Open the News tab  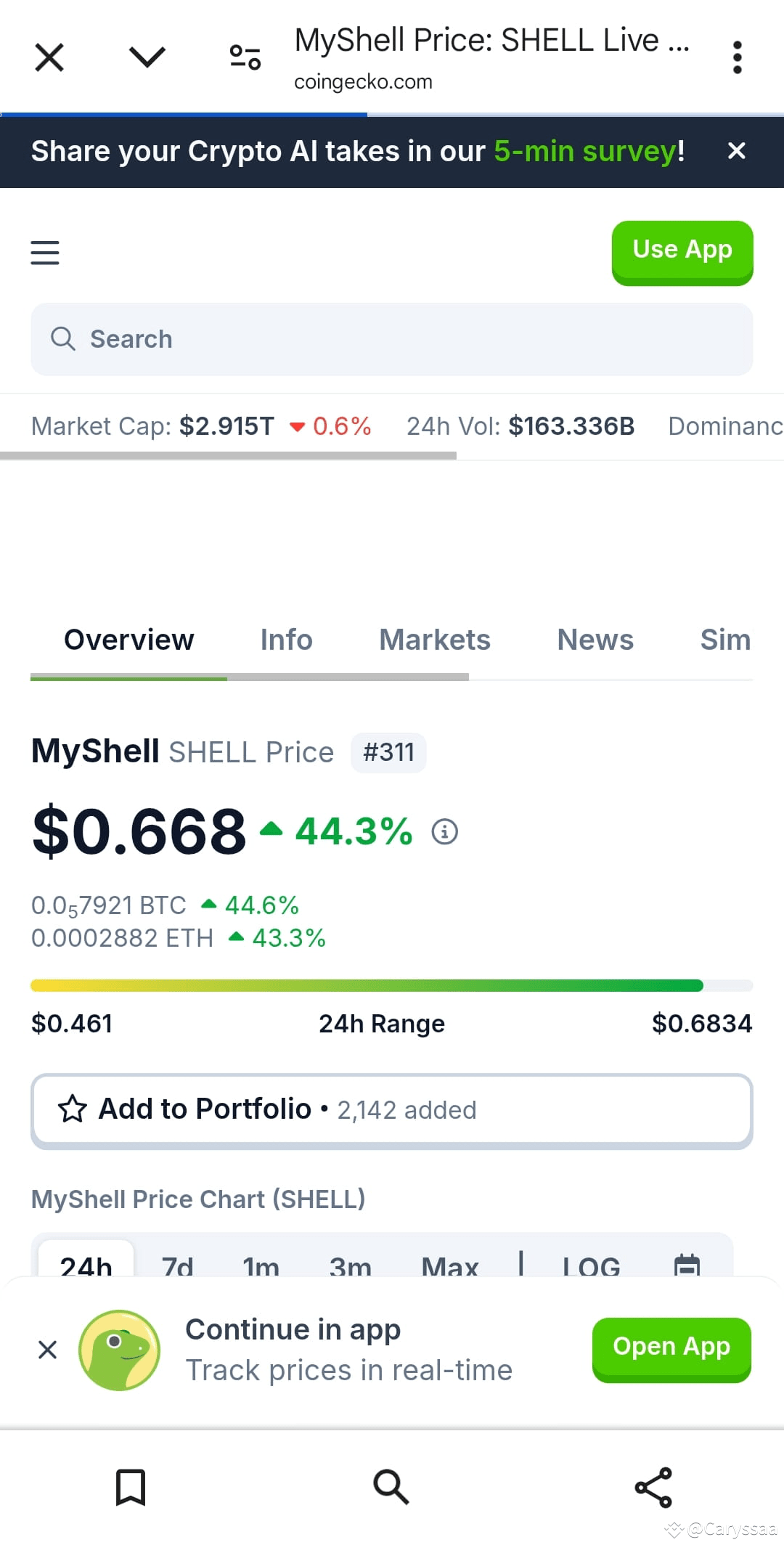click(595, 640)
